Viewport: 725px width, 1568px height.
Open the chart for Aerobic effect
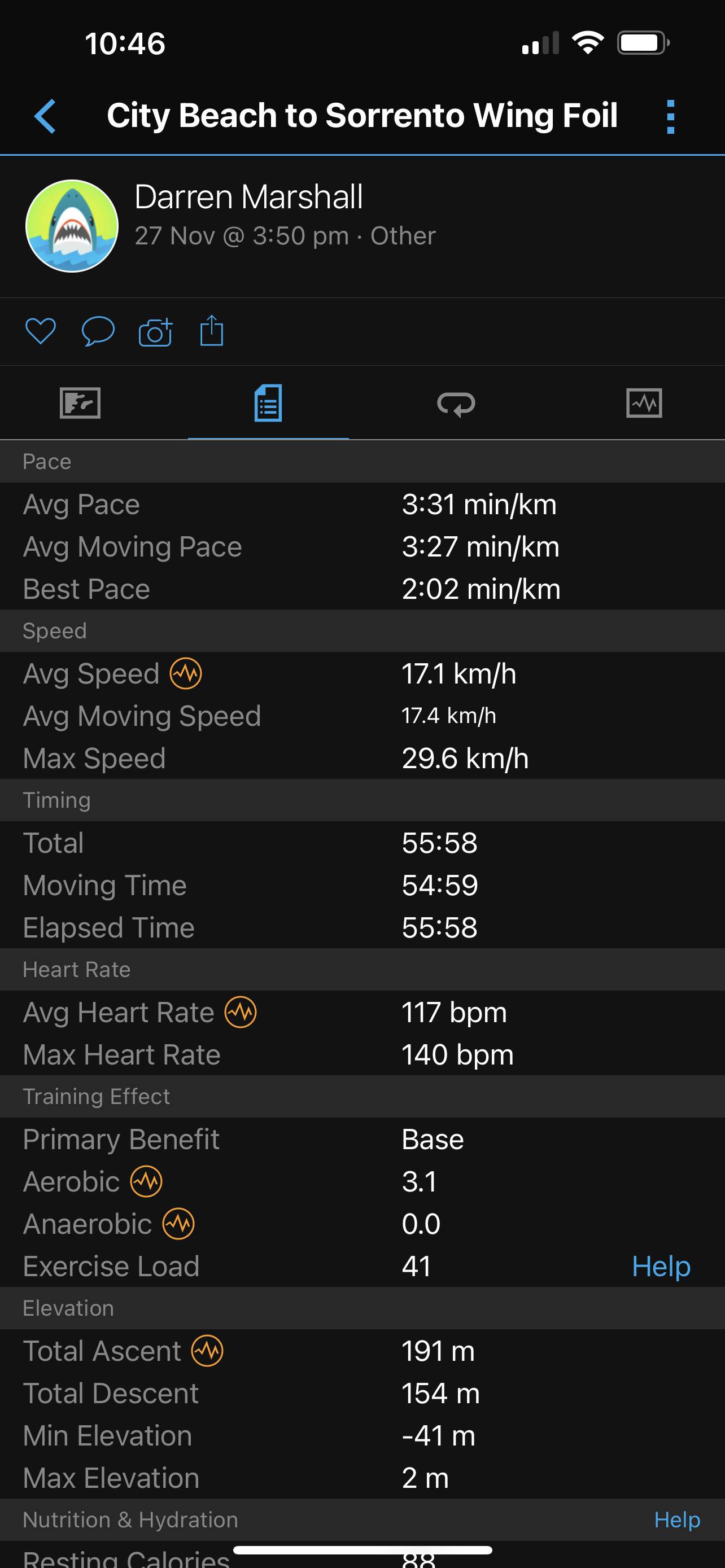[x=146, y=1181]
